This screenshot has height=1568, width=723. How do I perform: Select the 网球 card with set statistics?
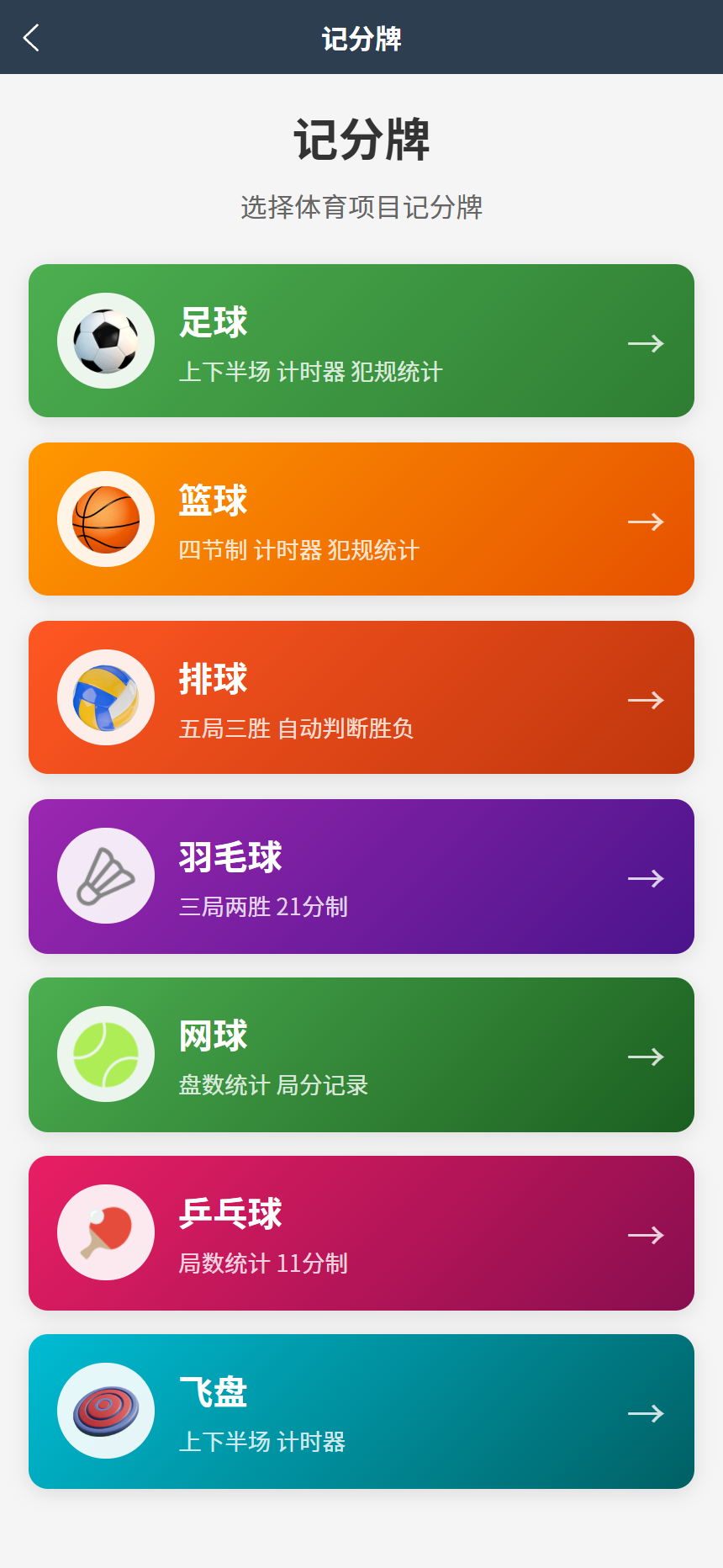click(x=361, y=1054)
